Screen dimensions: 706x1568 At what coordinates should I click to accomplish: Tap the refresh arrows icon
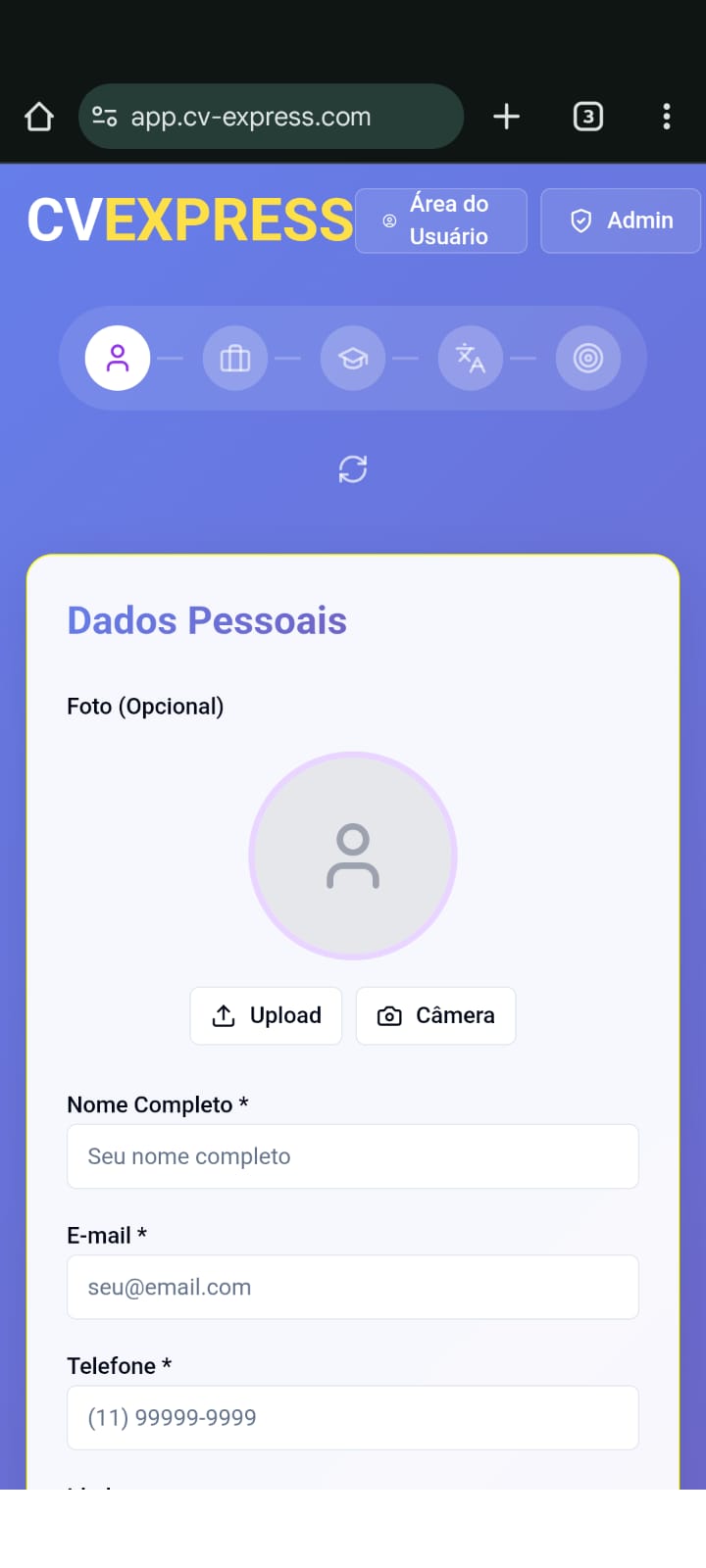[x=353, y=469]
